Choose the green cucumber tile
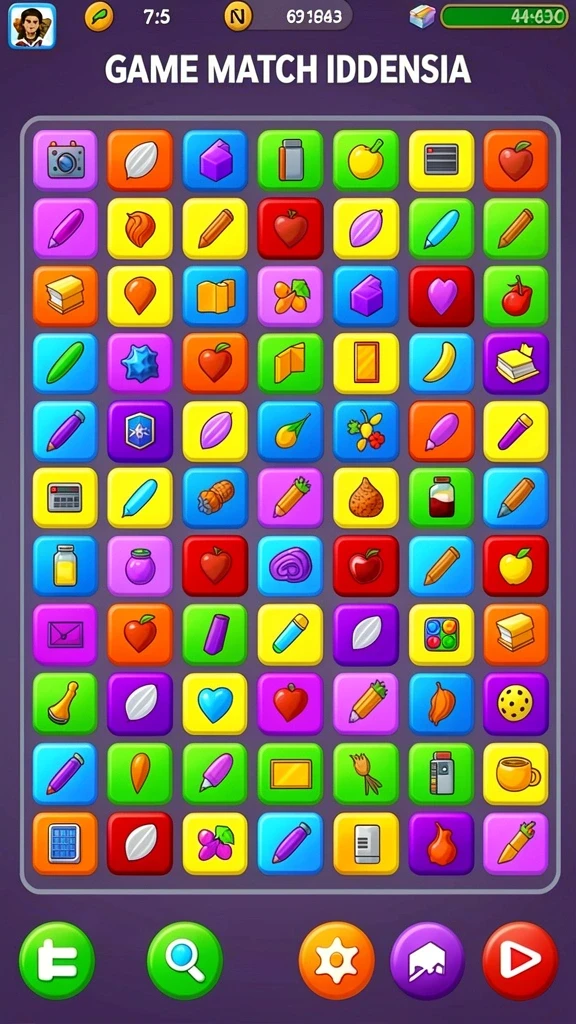 (65, 364)
